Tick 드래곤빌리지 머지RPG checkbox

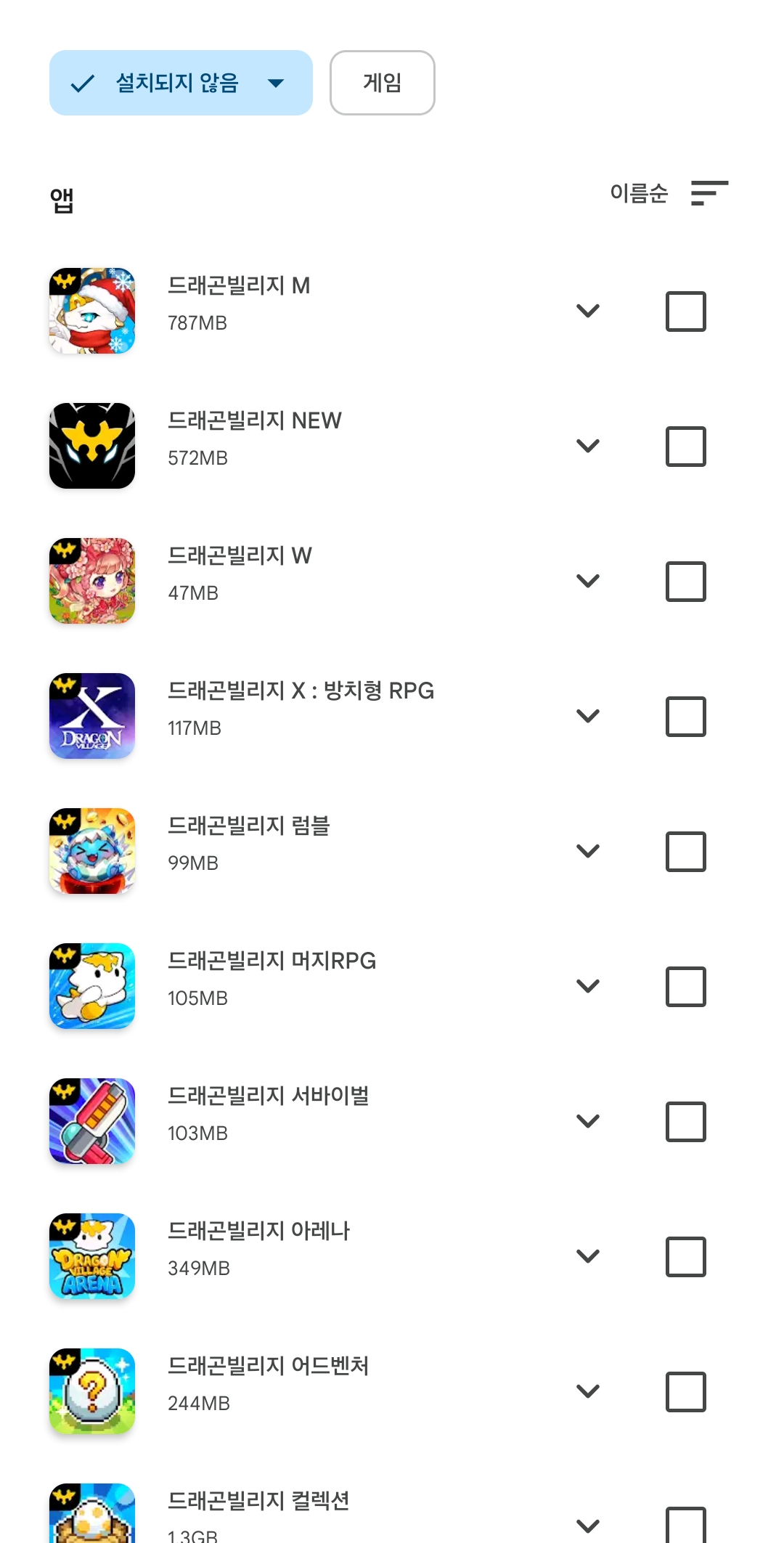coord(685,987)
